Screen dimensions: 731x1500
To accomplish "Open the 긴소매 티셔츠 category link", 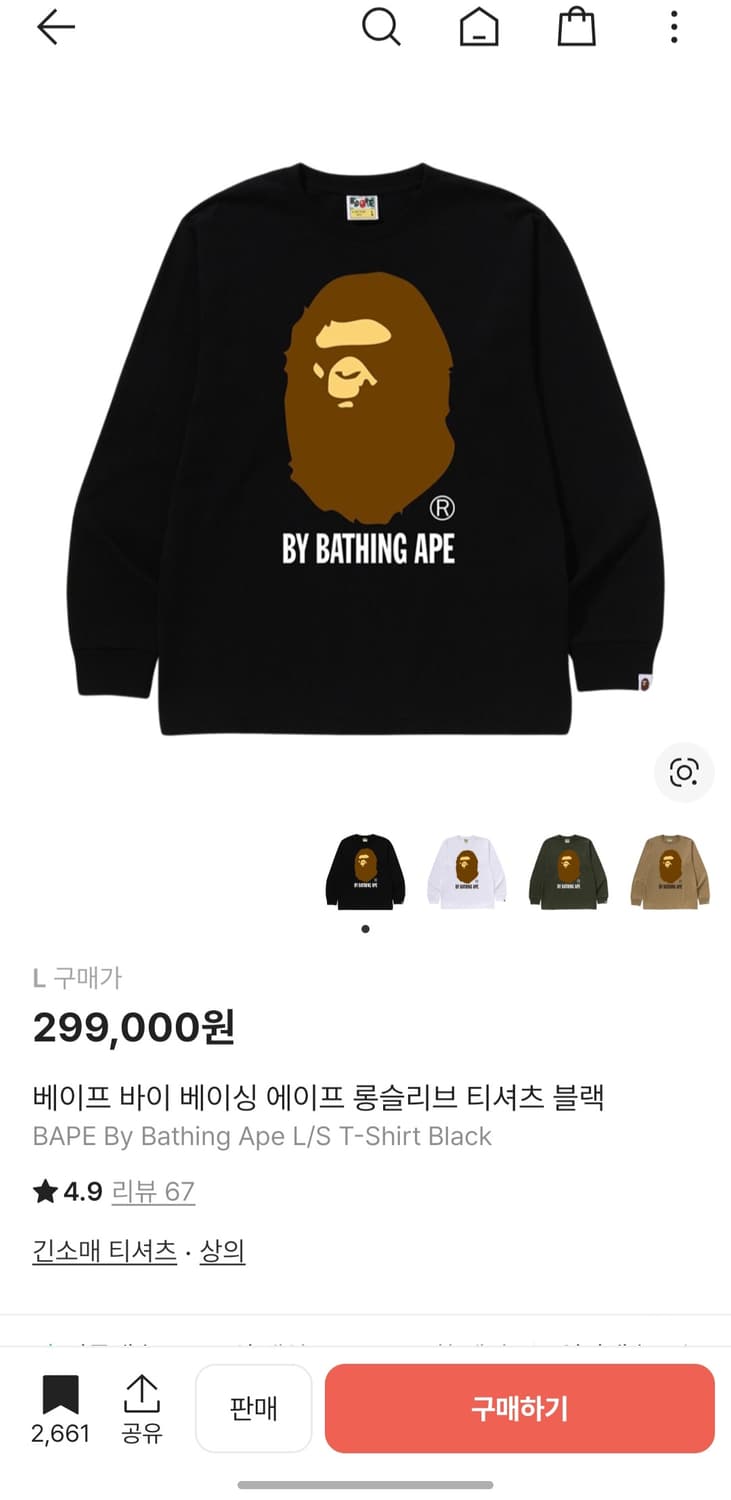I will [104, 1250].
